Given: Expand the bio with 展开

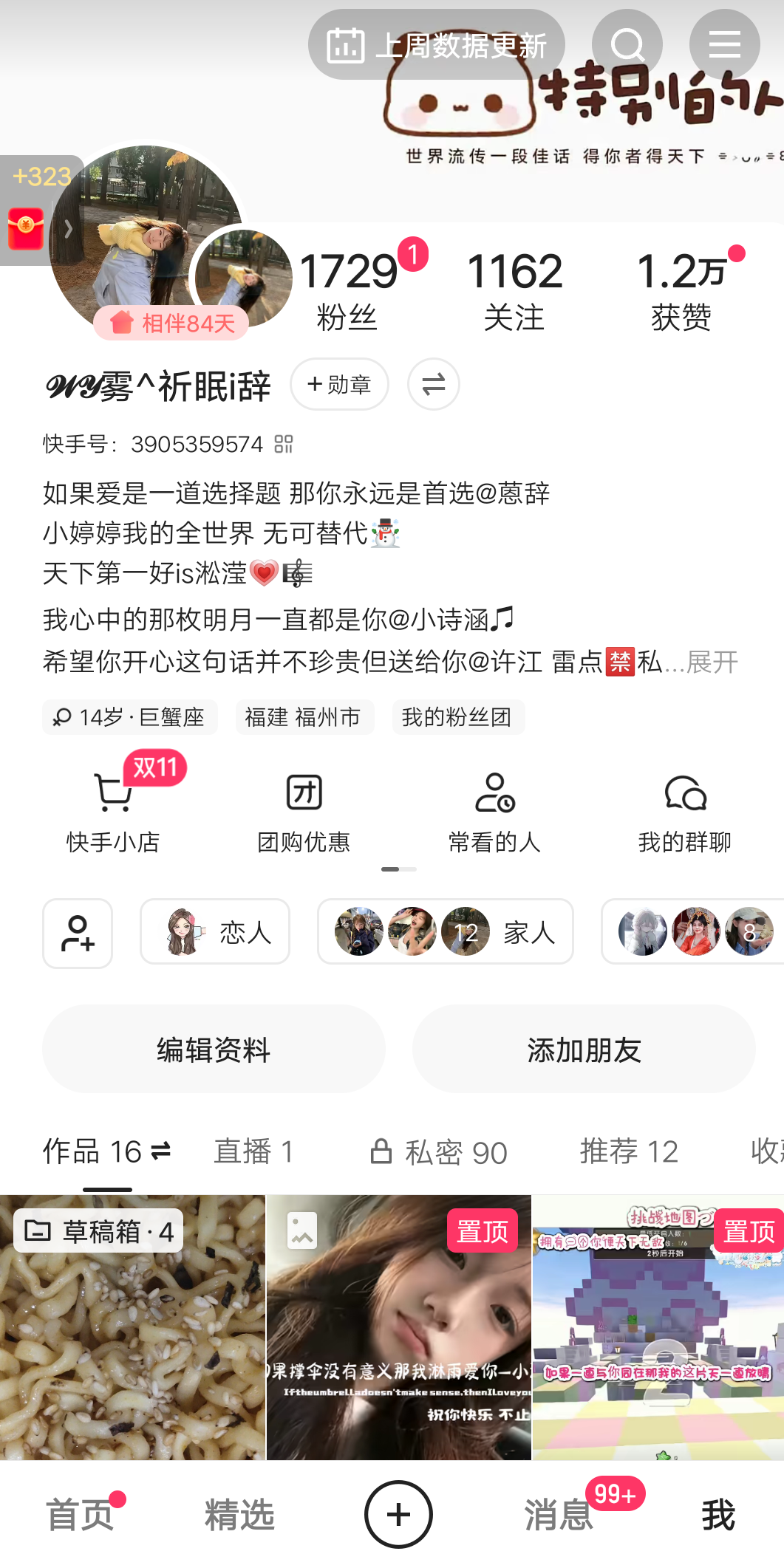Looking at the screenshot, I should pos(712,662).
